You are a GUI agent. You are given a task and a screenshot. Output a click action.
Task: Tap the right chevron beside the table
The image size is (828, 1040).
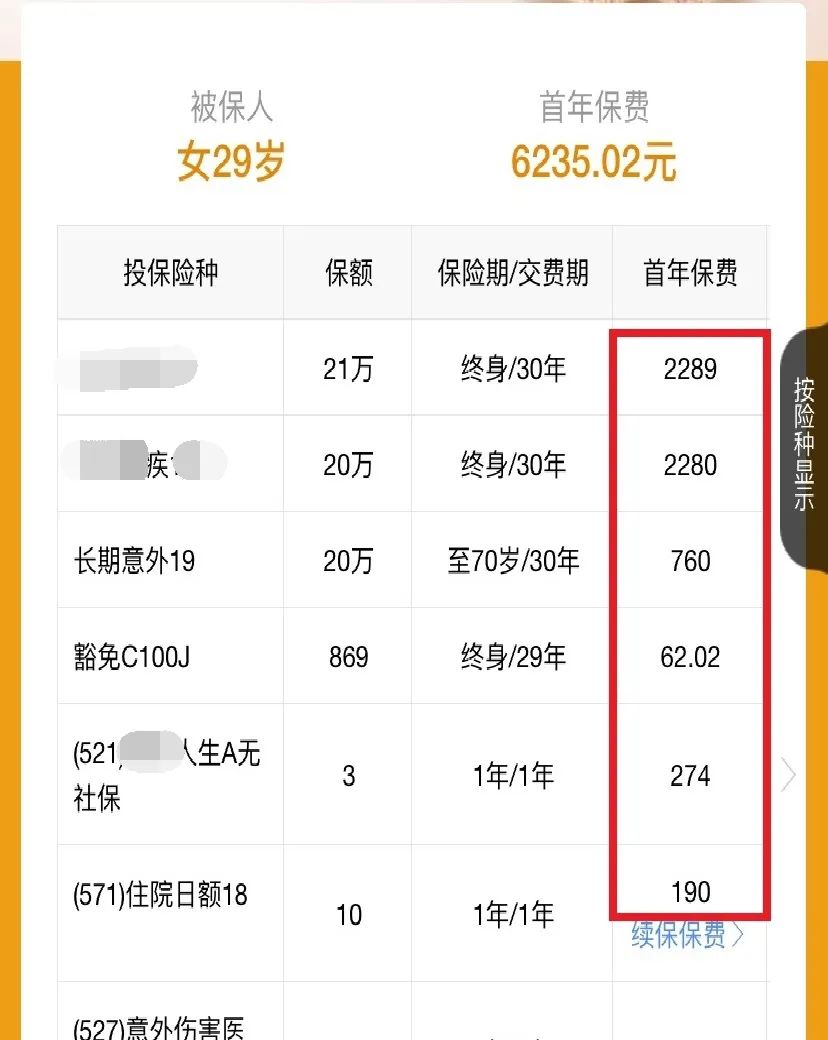[x=790, y=775]
